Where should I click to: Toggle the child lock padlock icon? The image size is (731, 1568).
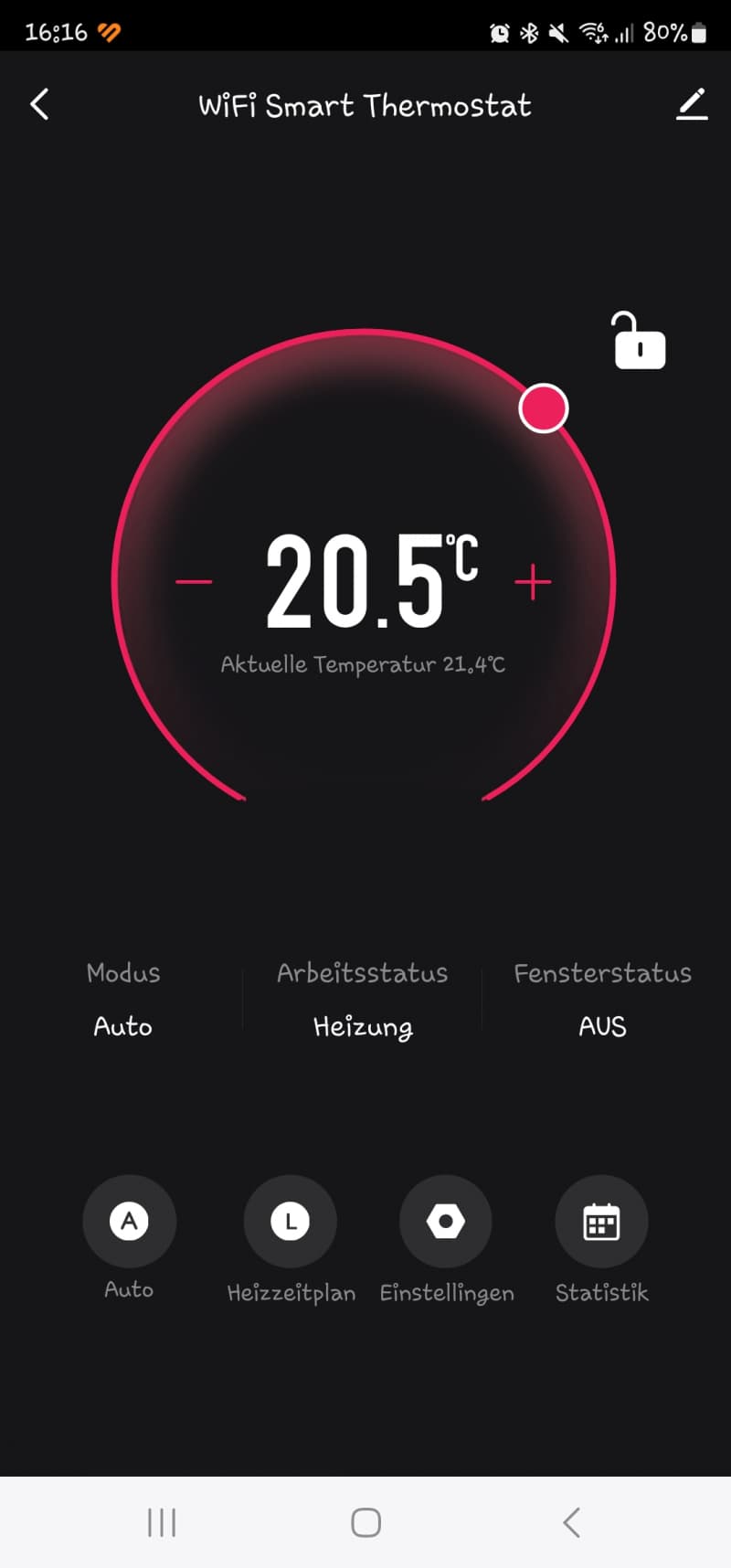pyautogui.click(x=639, y=341)
